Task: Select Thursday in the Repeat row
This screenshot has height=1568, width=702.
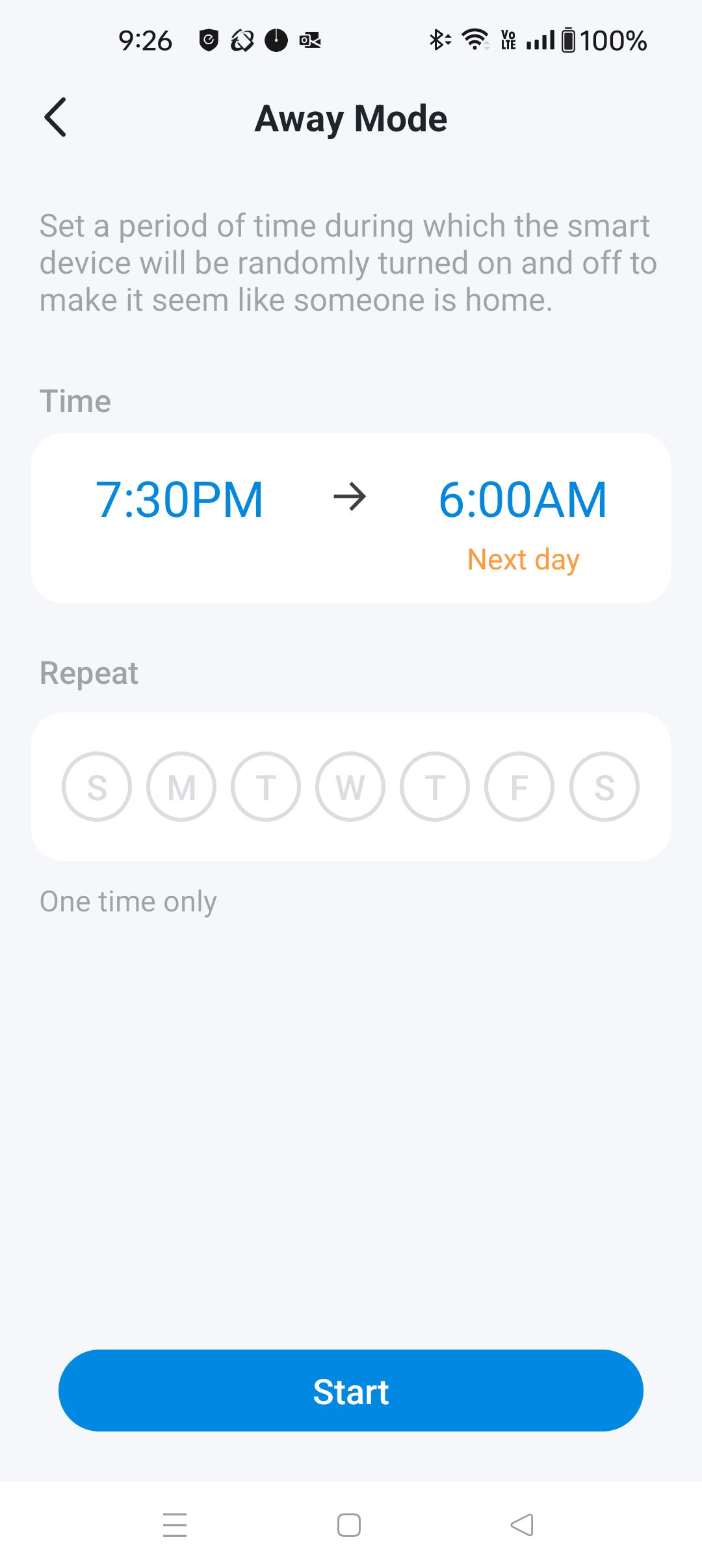Action: point(435,787)
